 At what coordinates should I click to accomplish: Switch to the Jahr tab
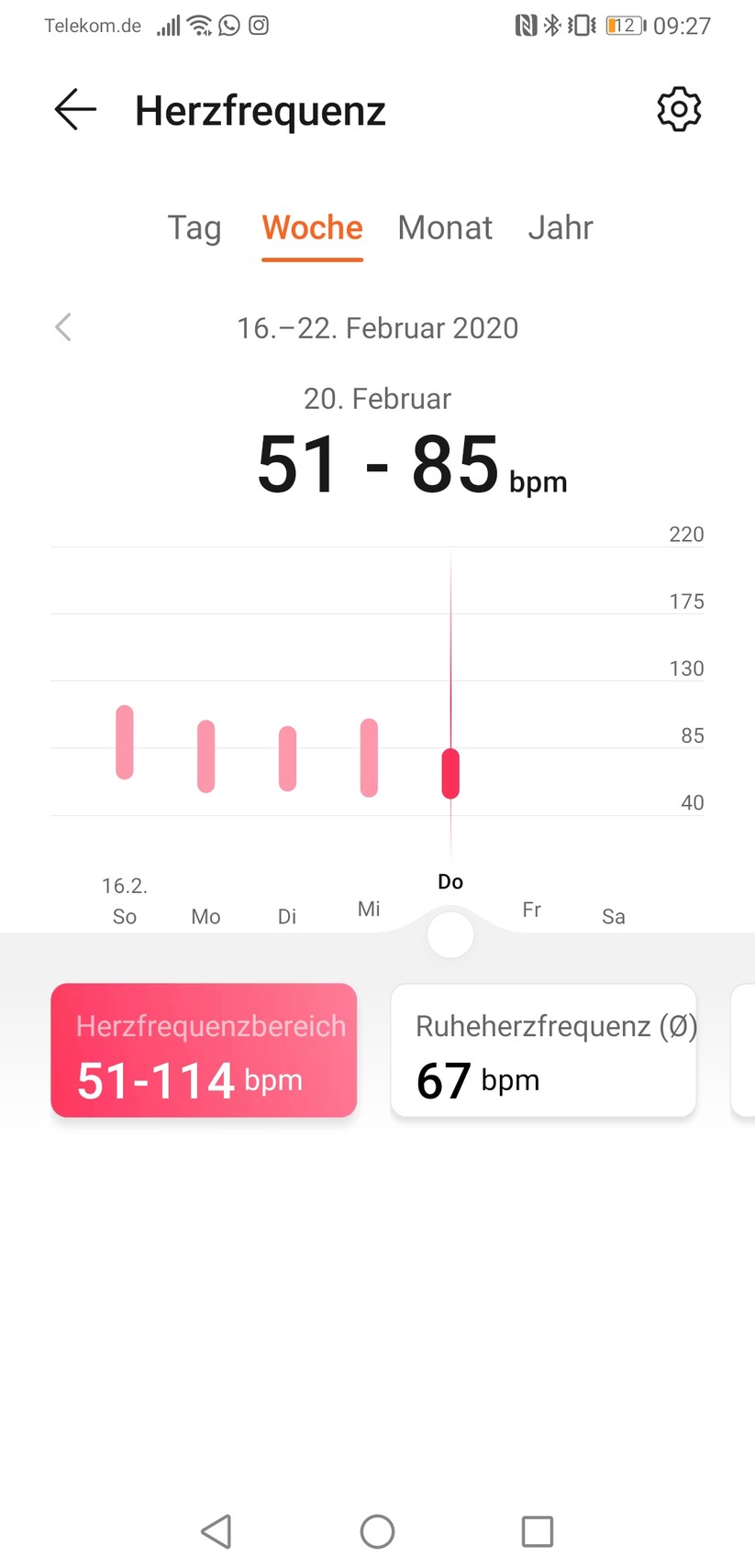(561, 227)
